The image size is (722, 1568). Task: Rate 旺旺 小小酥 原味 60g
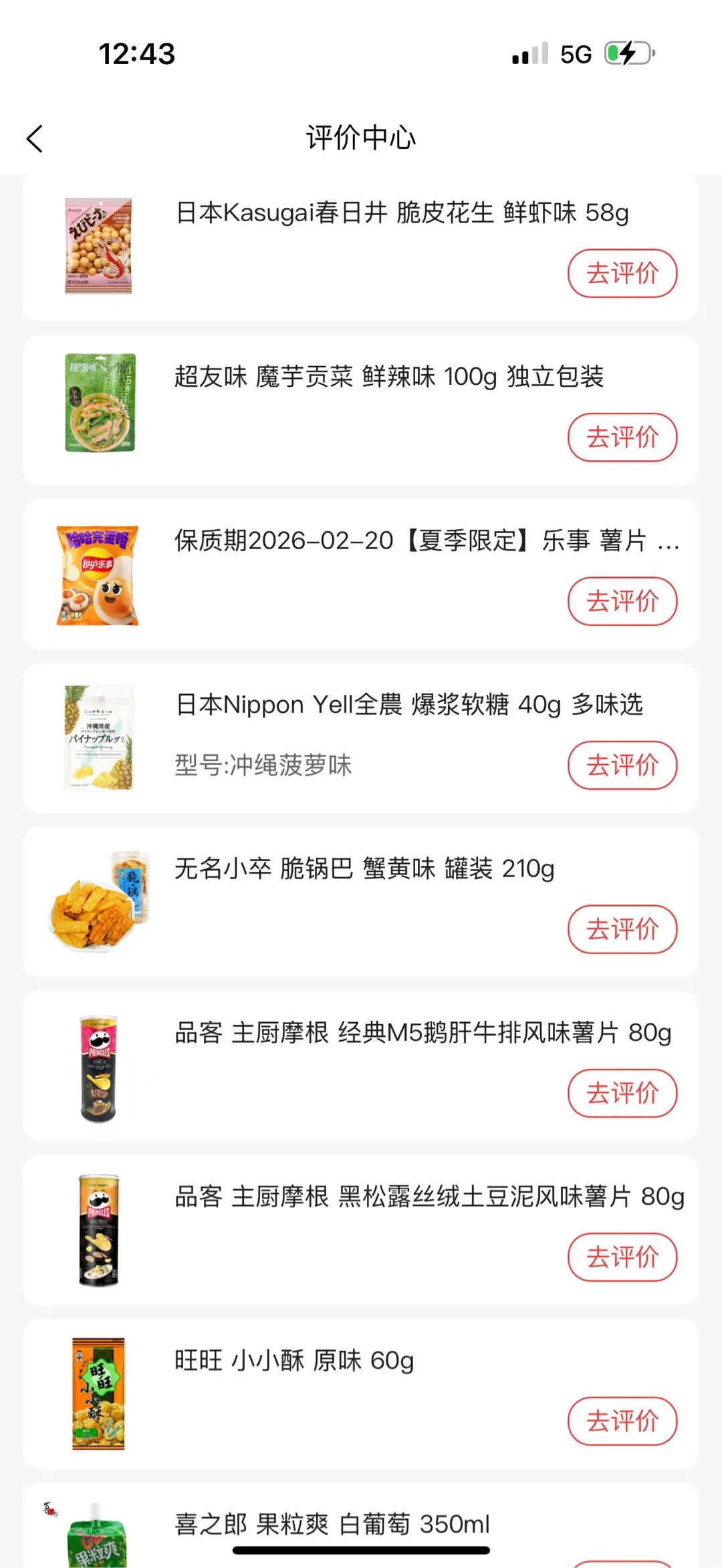[x=622, y=1421]
